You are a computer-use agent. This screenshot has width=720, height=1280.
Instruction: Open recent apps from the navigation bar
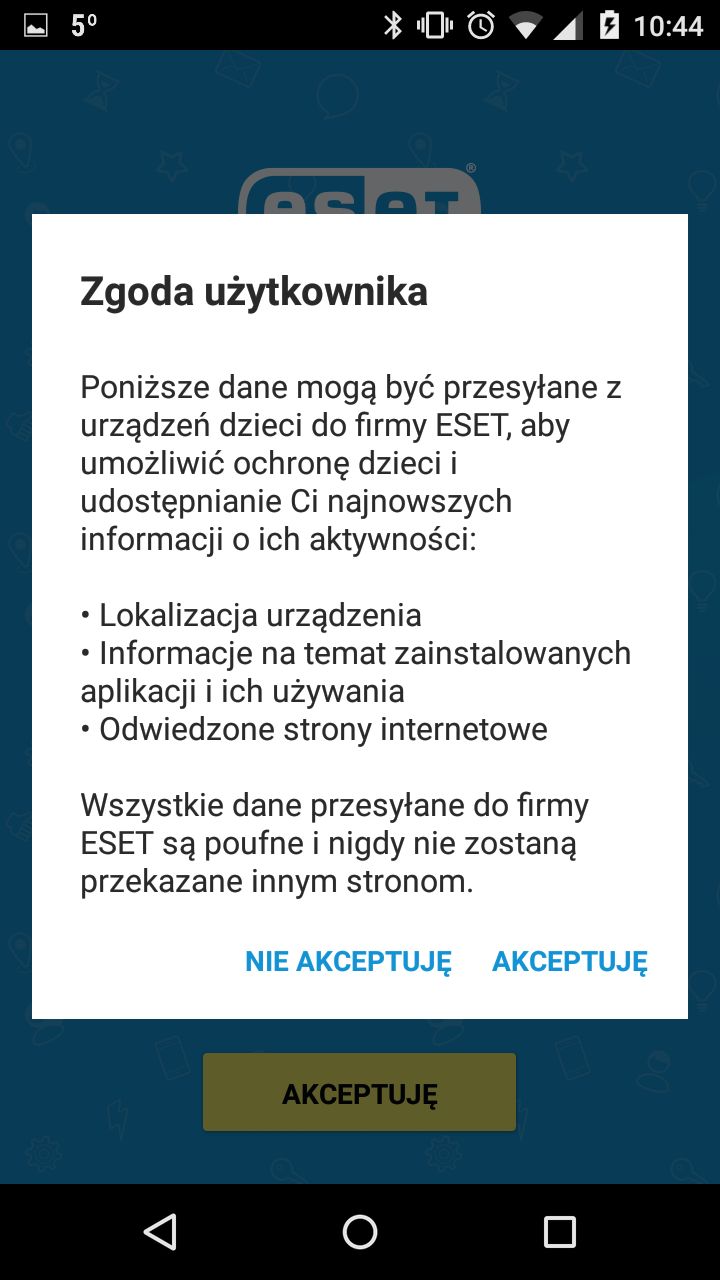tap(560, 1232)
